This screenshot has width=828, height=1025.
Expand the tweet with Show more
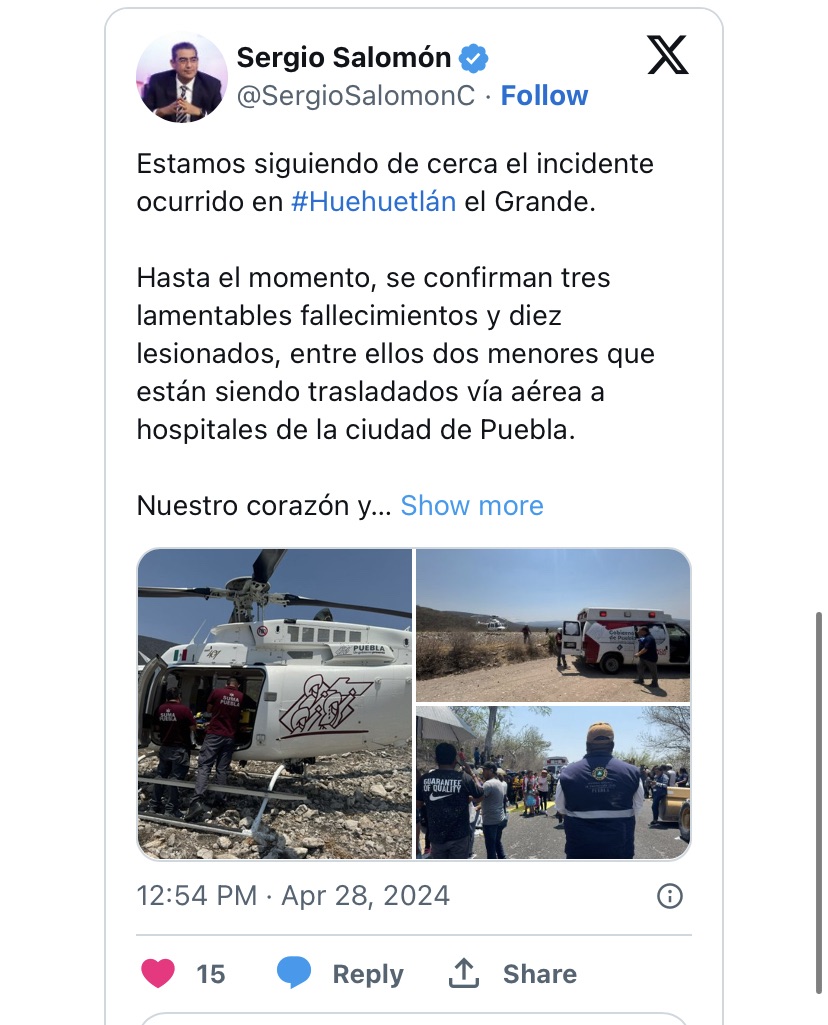[x=472, y=506]
